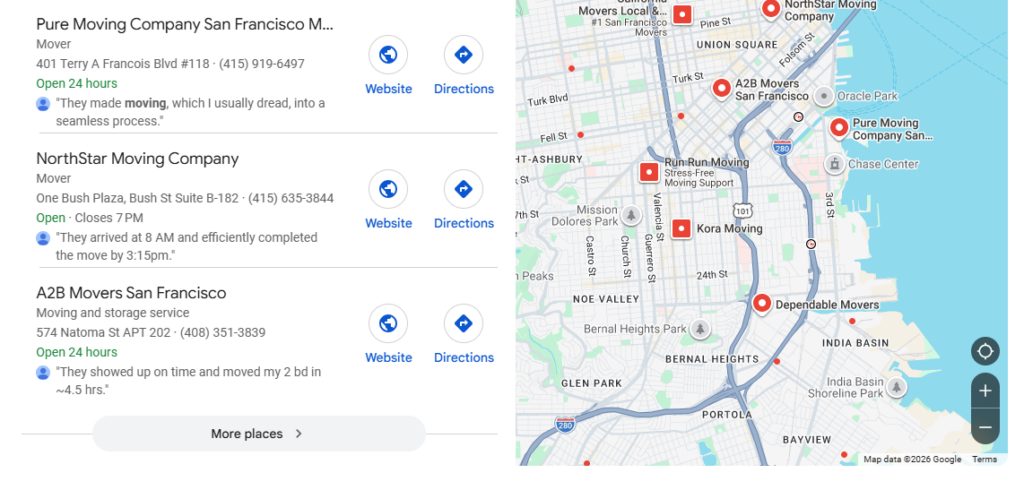Open the map Terms link
The height and width of the screenshot is (490, 1024).
point(984,460)
